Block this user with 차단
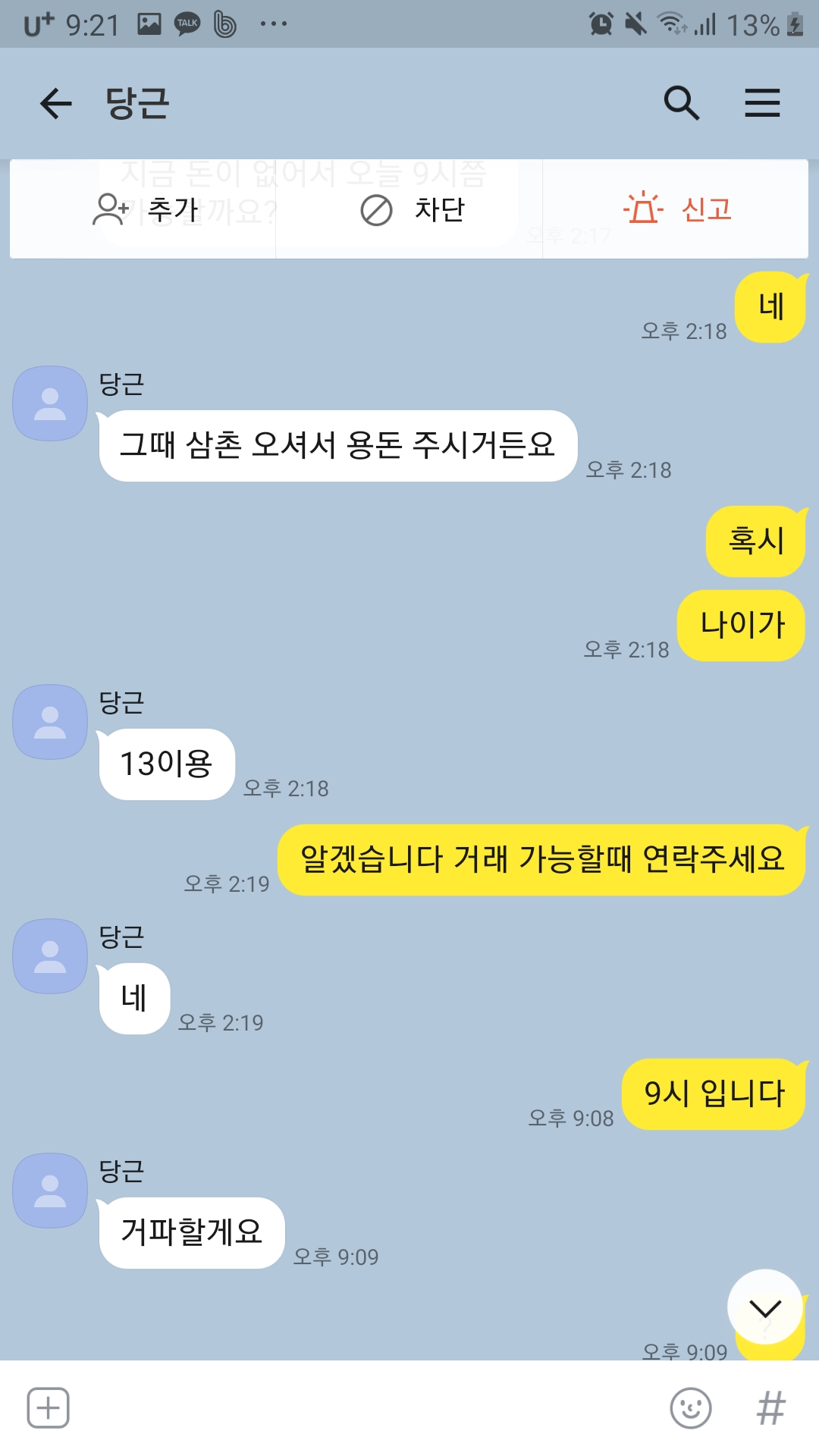 pyautogui.click(x=412, y=209)
